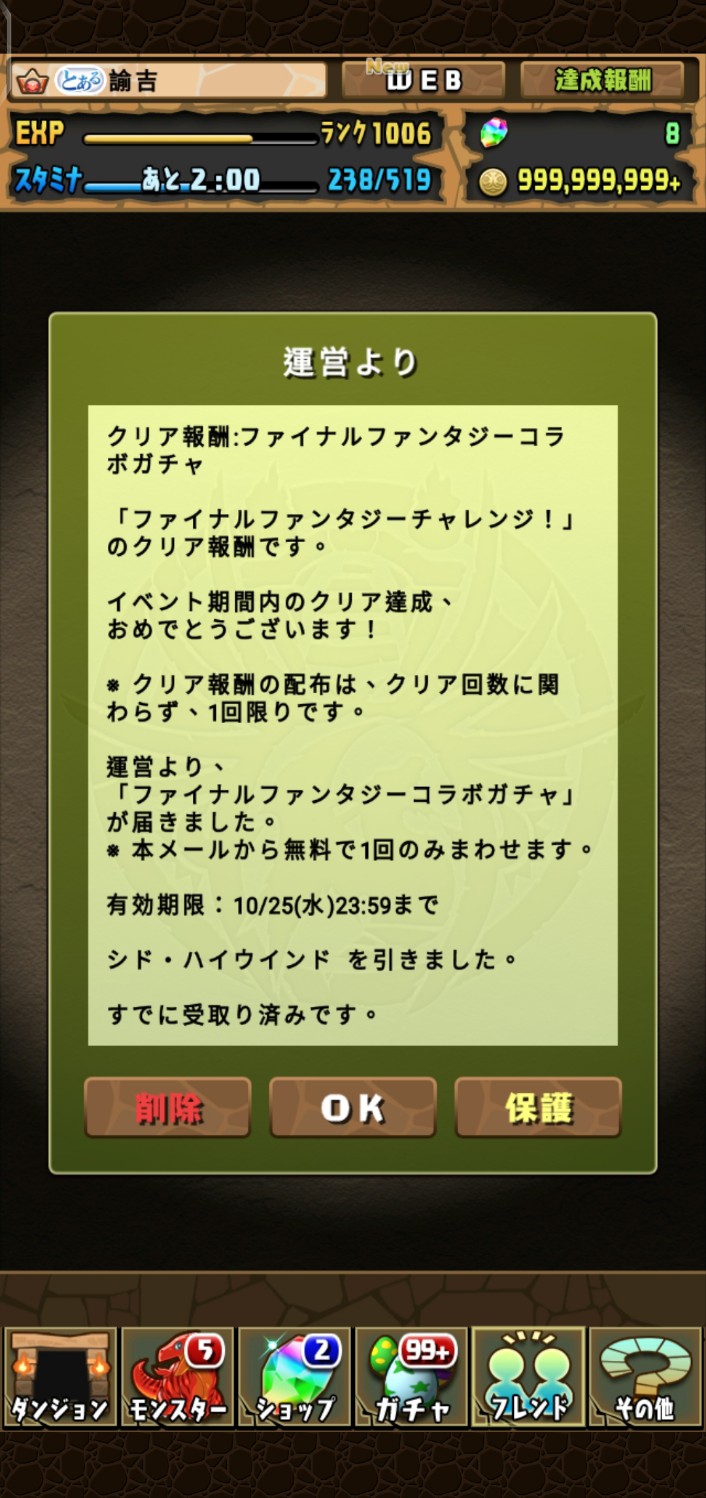Select the フレンド tab
Viewport: 706px width, 1498px height.
[x=529, y=1377]
